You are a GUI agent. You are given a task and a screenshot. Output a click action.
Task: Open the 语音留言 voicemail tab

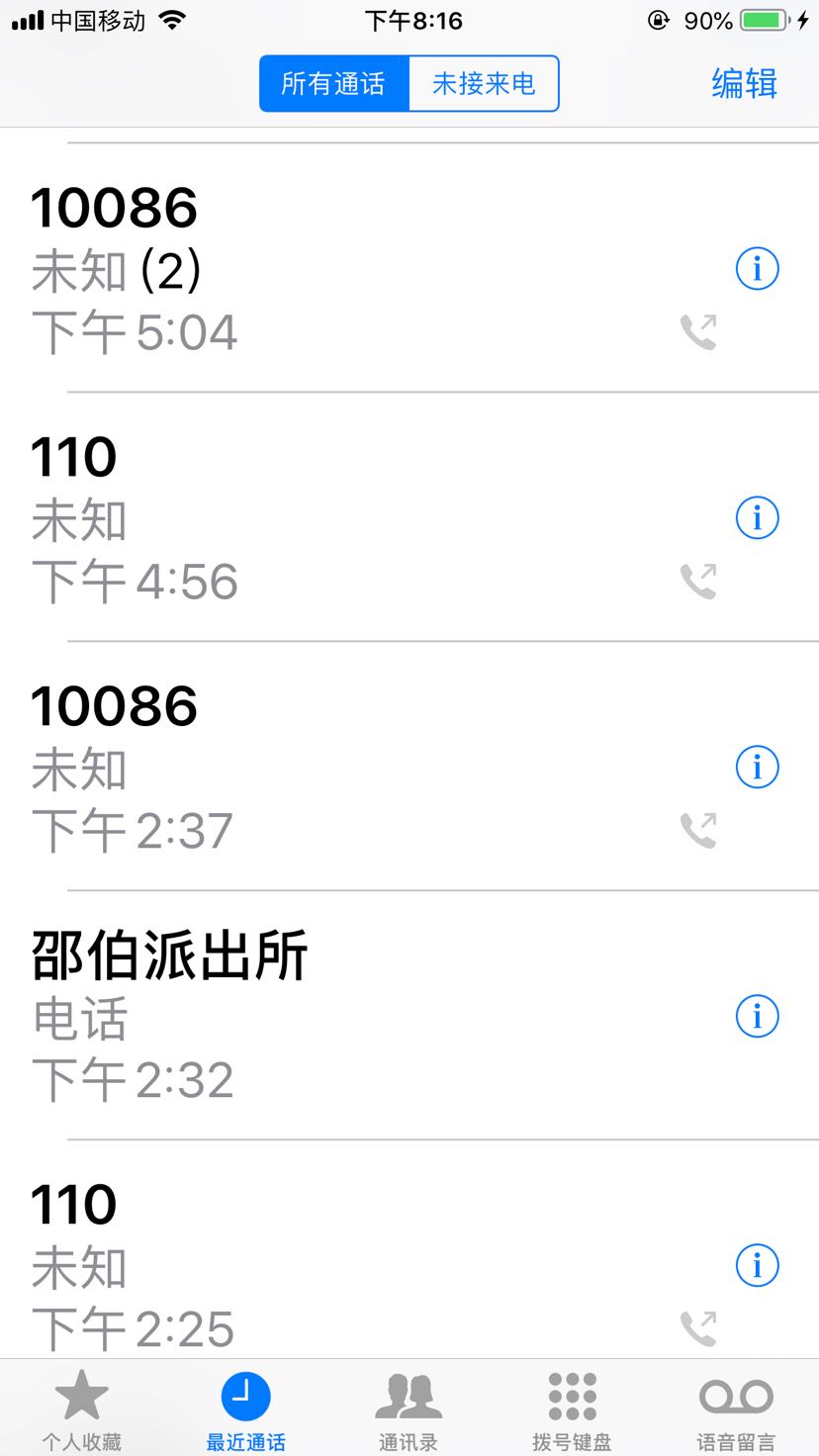point(736,1409)
